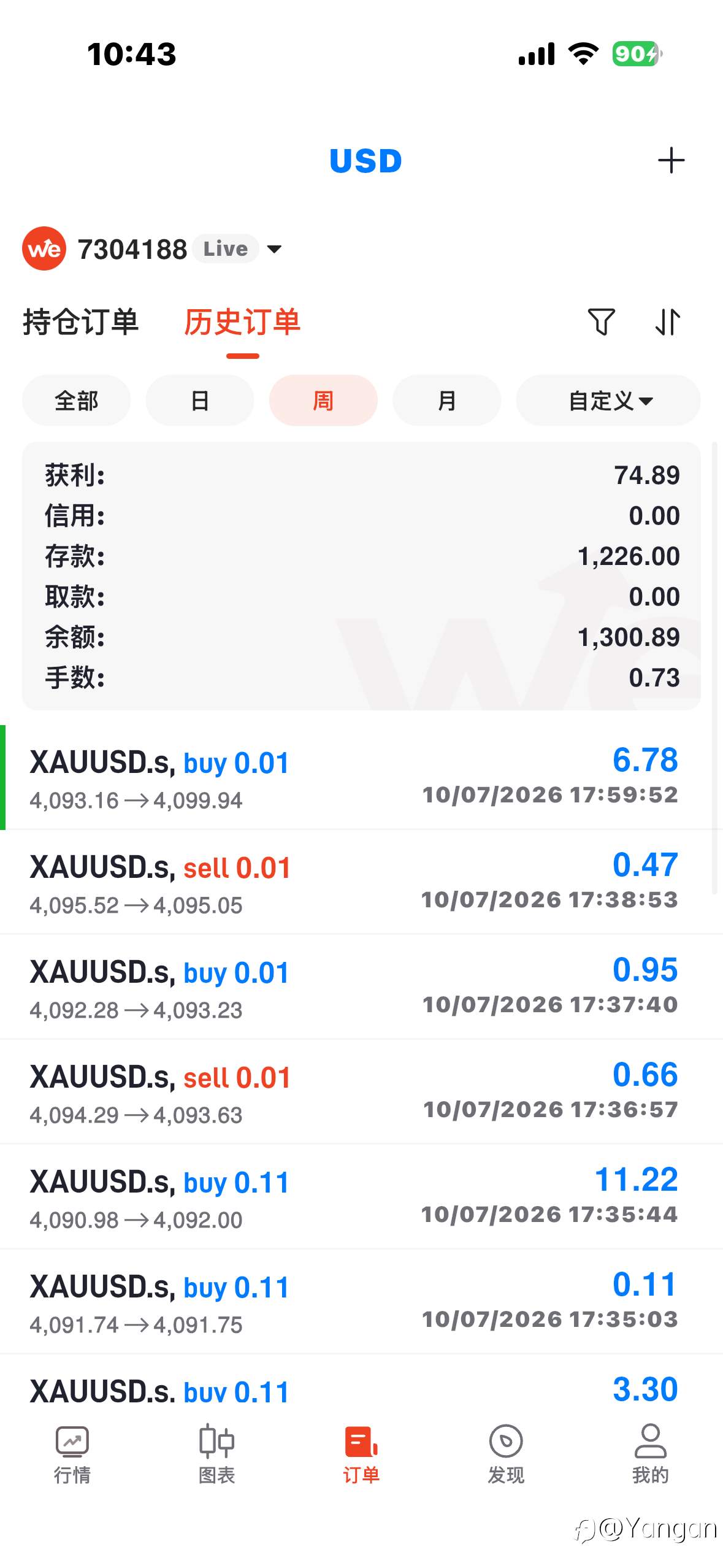Open the buy 0.11 order closed at 17:35:03
This screenshot has height=1568, width=723.
pos(361,1302)
